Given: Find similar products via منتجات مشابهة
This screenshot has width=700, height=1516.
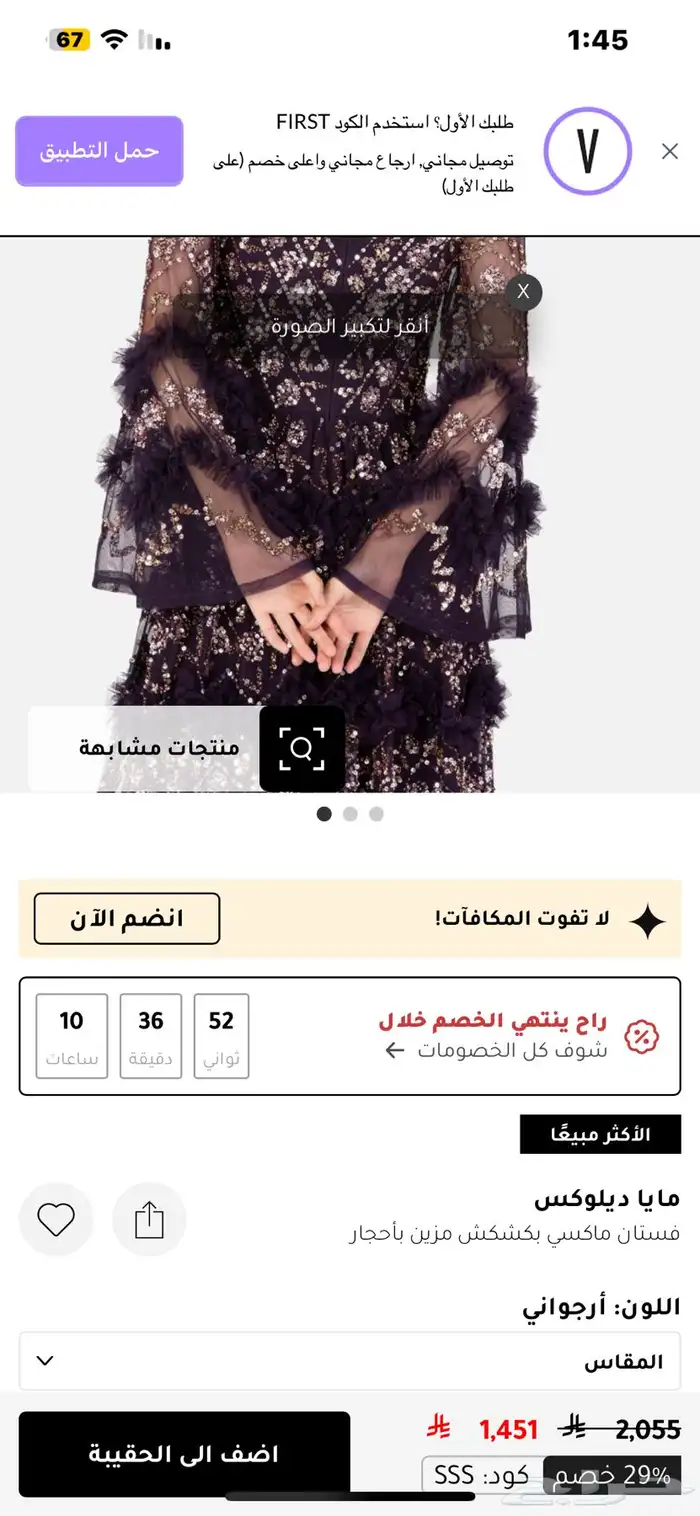Looking at the screenshot, I should click(x=187, y=748).
